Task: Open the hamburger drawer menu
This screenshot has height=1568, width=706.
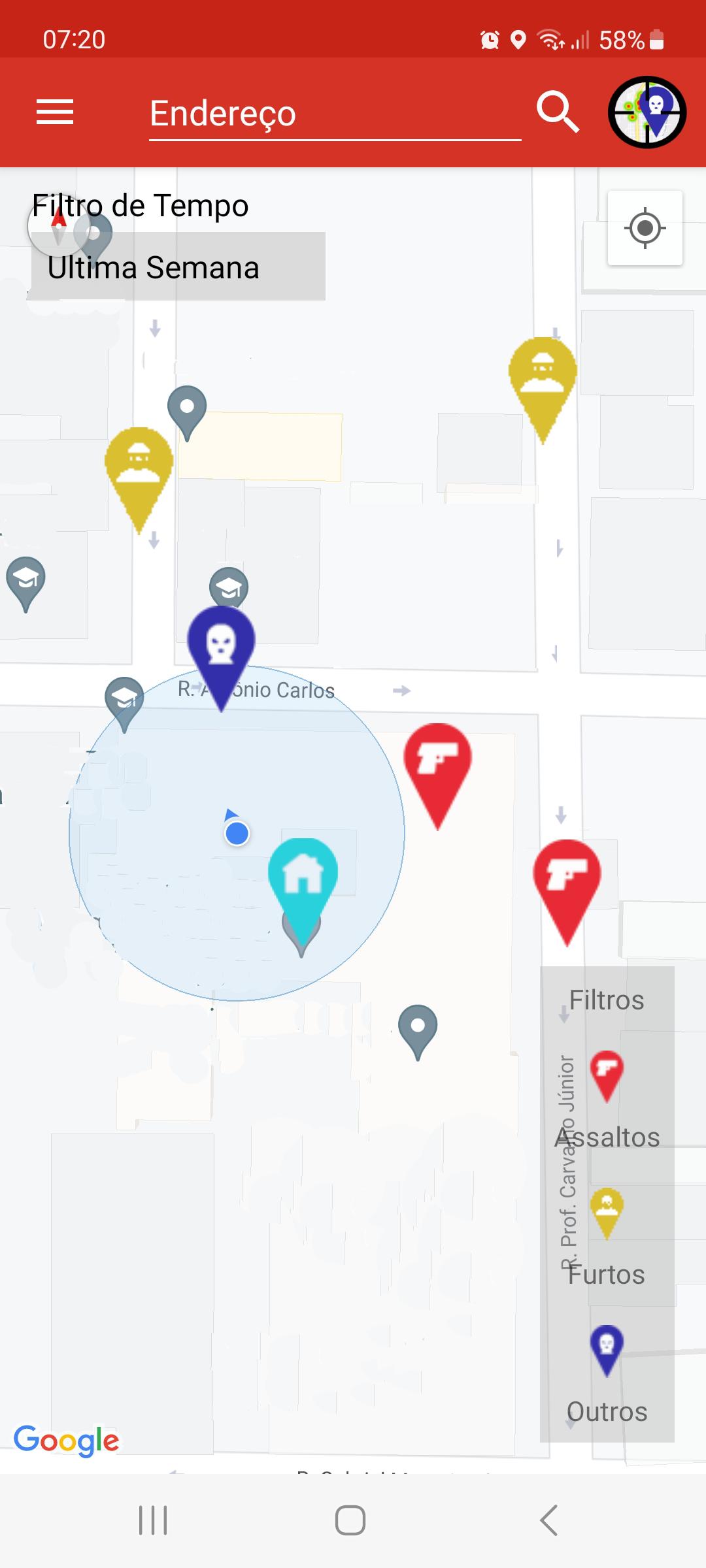Action: [55, 112]
